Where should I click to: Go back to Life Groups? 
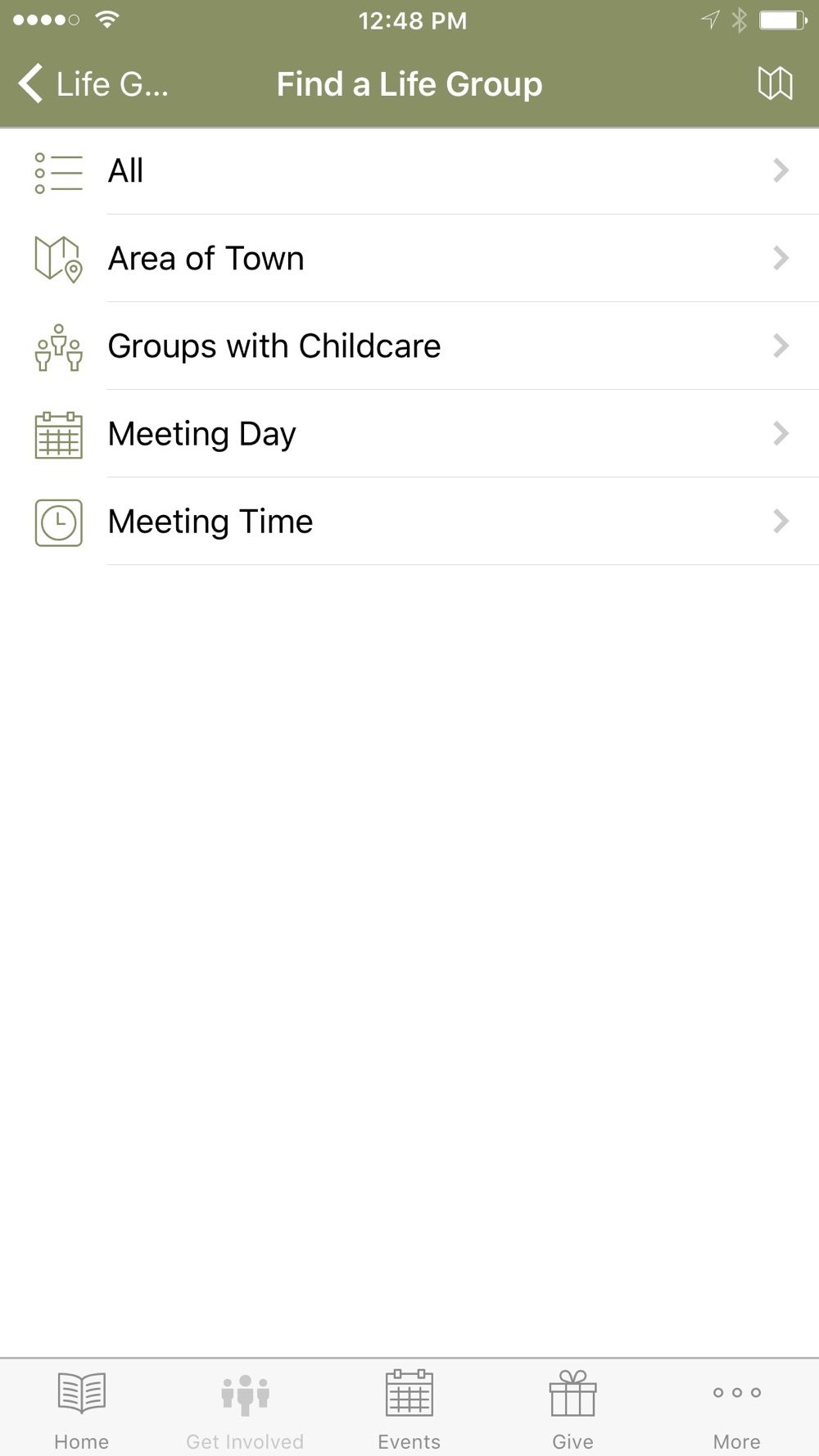tap(93, 84)
